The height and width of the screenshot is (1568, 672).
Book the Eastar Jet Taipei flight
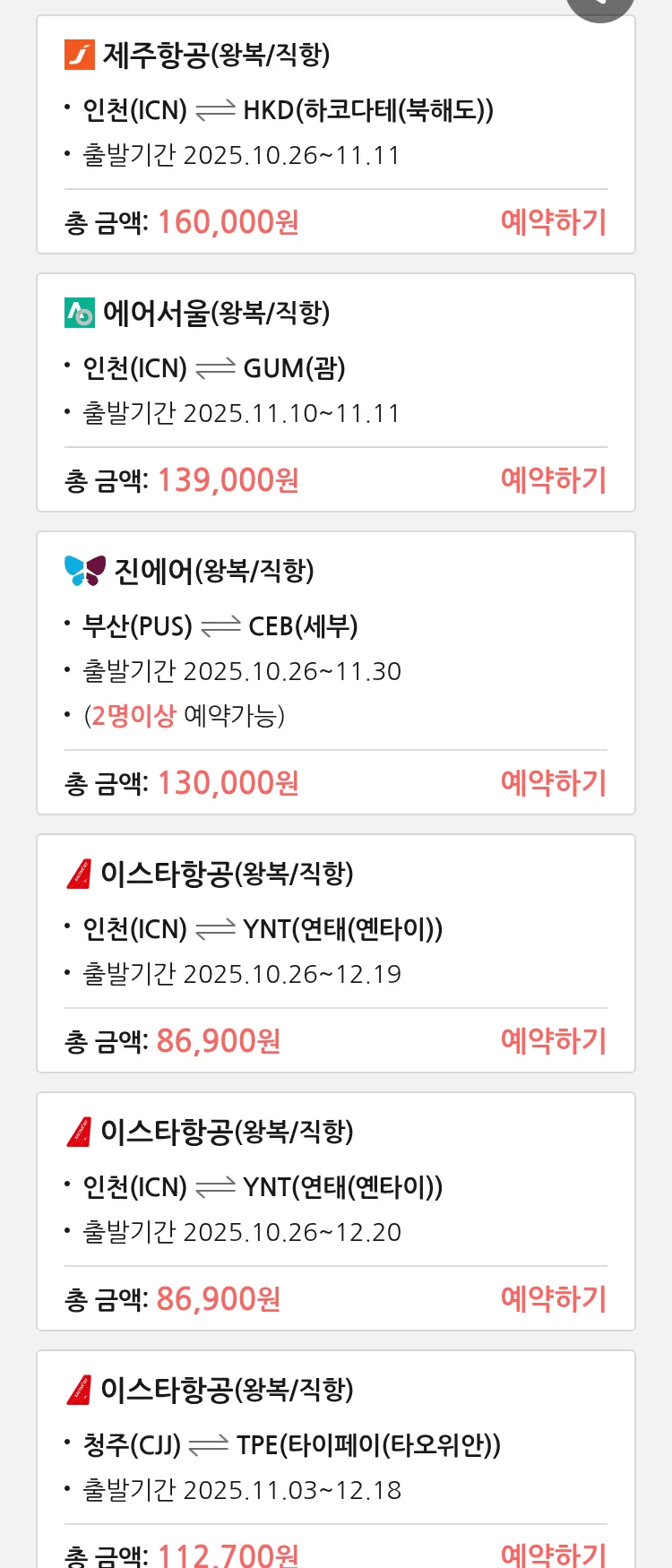554,1555
